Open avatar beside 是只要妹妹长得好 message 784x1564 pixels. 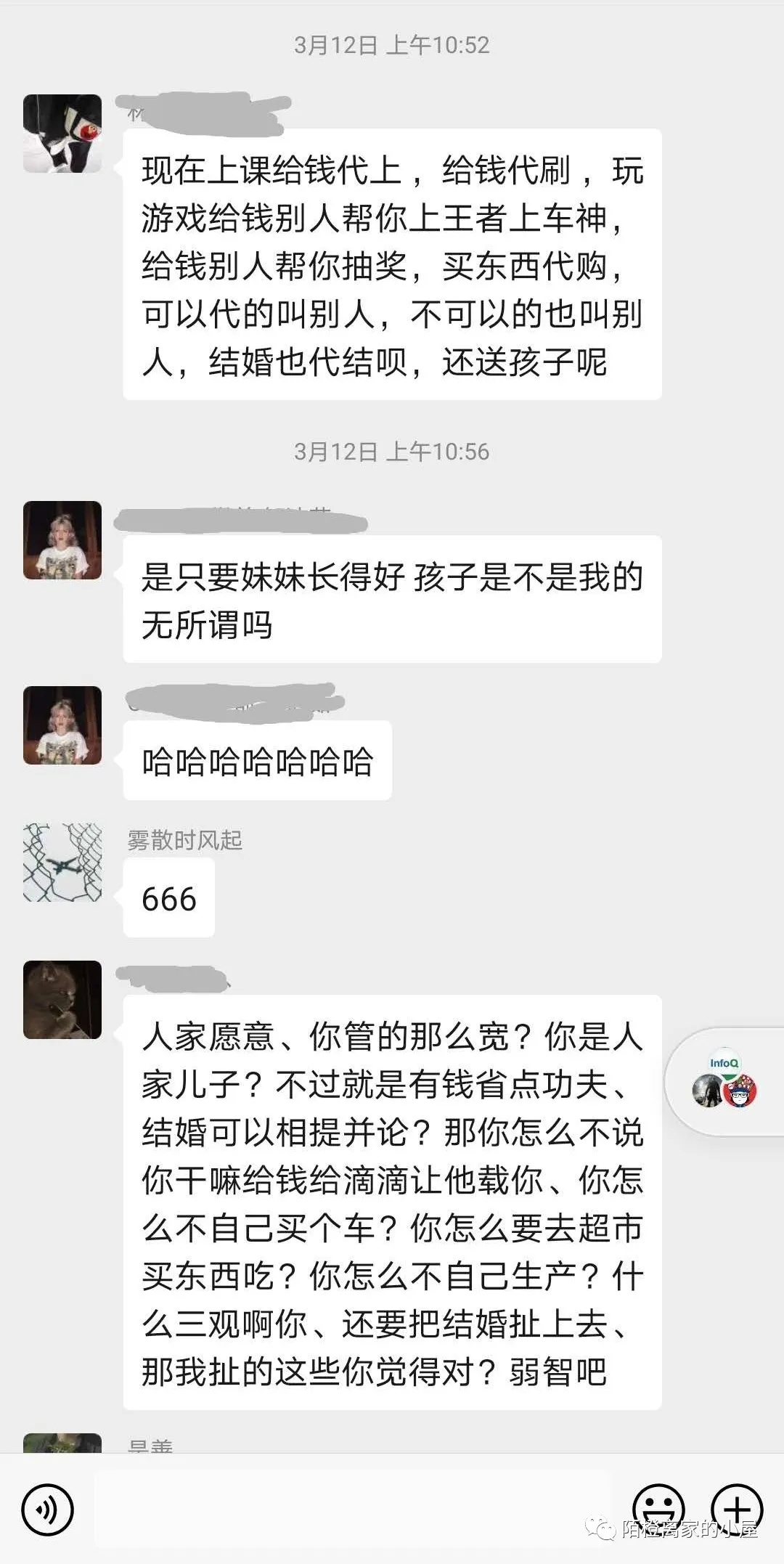62,540
